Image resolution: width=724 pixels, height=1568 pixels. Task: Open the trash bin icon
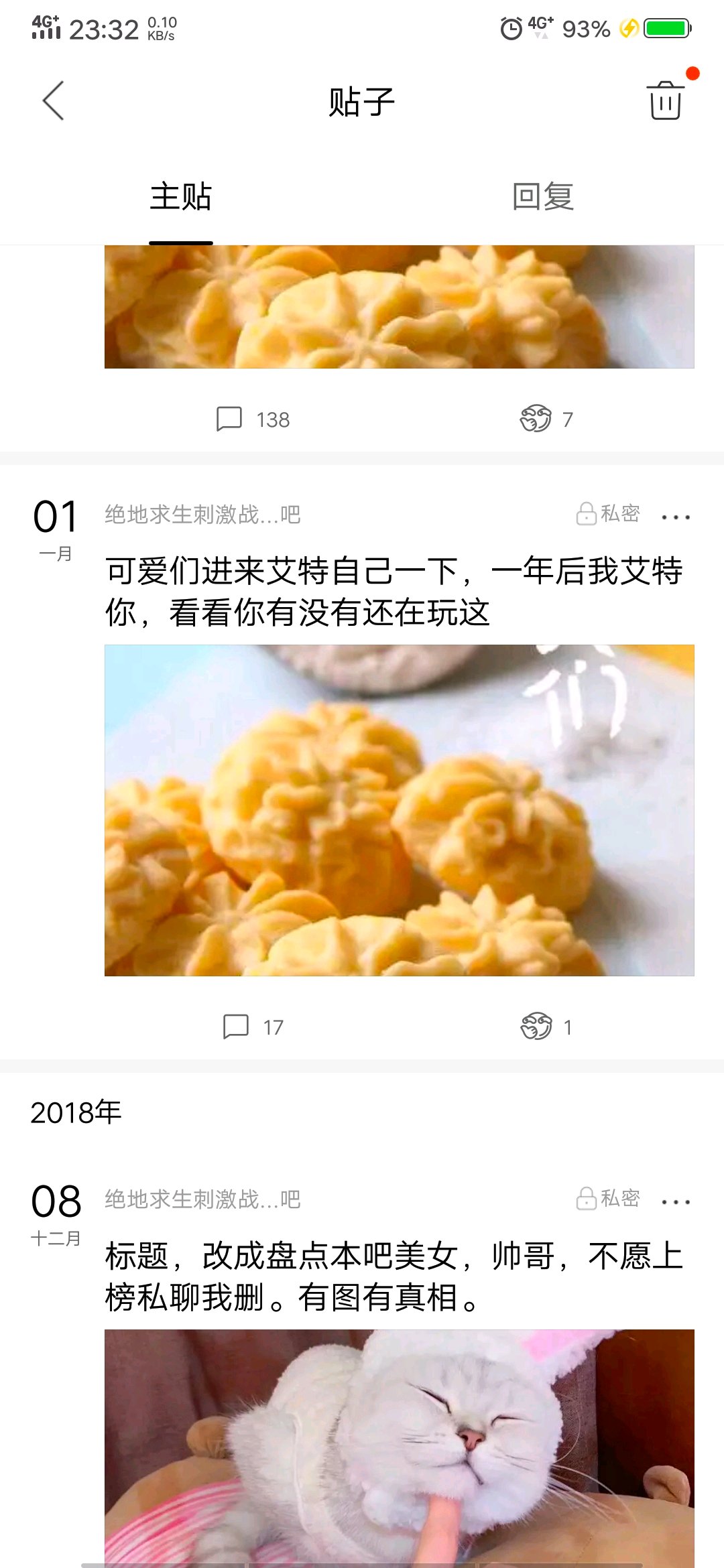665,101
